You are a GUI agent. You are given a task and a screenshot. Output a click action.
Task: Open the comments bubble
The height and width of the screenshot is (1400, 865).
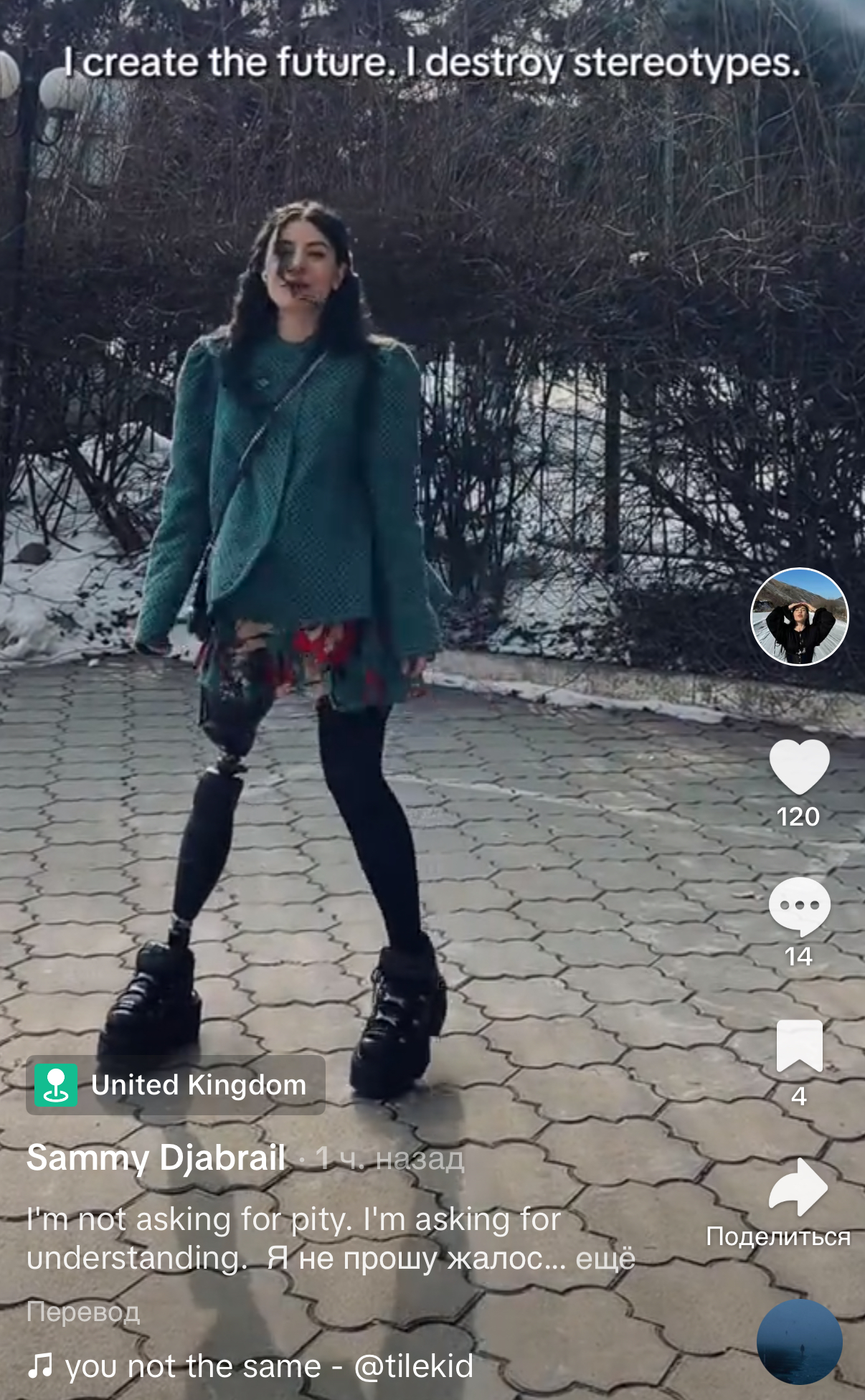[x=799, y=907]
